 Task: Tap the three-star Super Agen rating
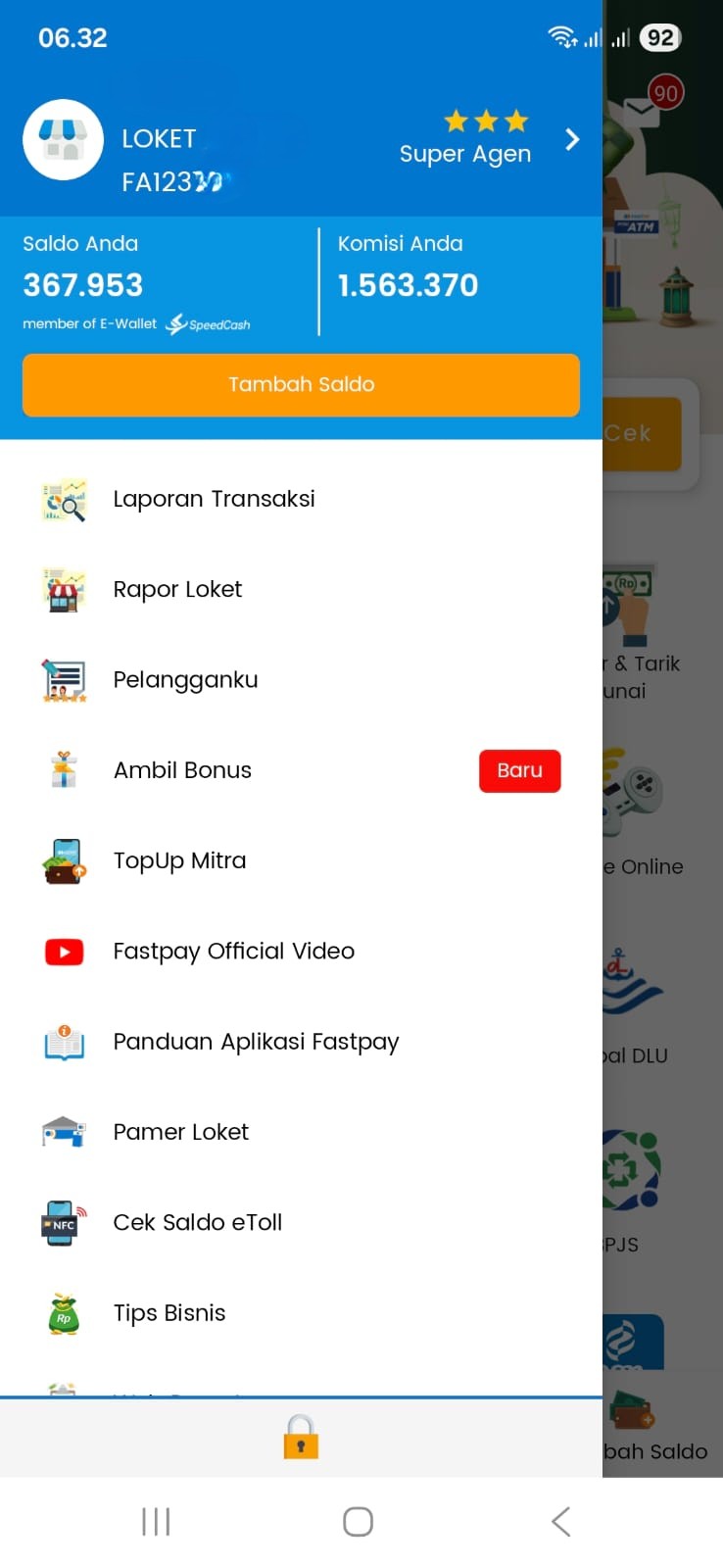tap(485, 120)
